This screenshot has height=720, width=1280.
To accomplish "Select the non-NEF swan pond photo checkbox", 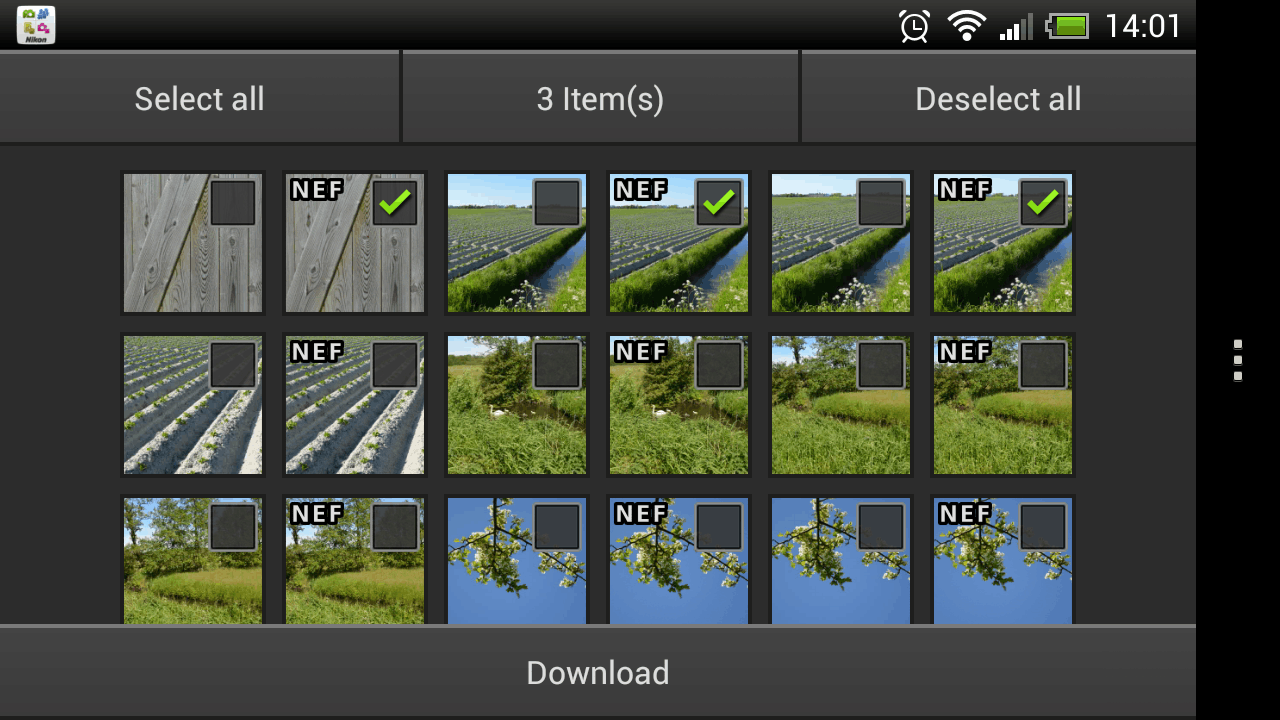I will 557,365.
